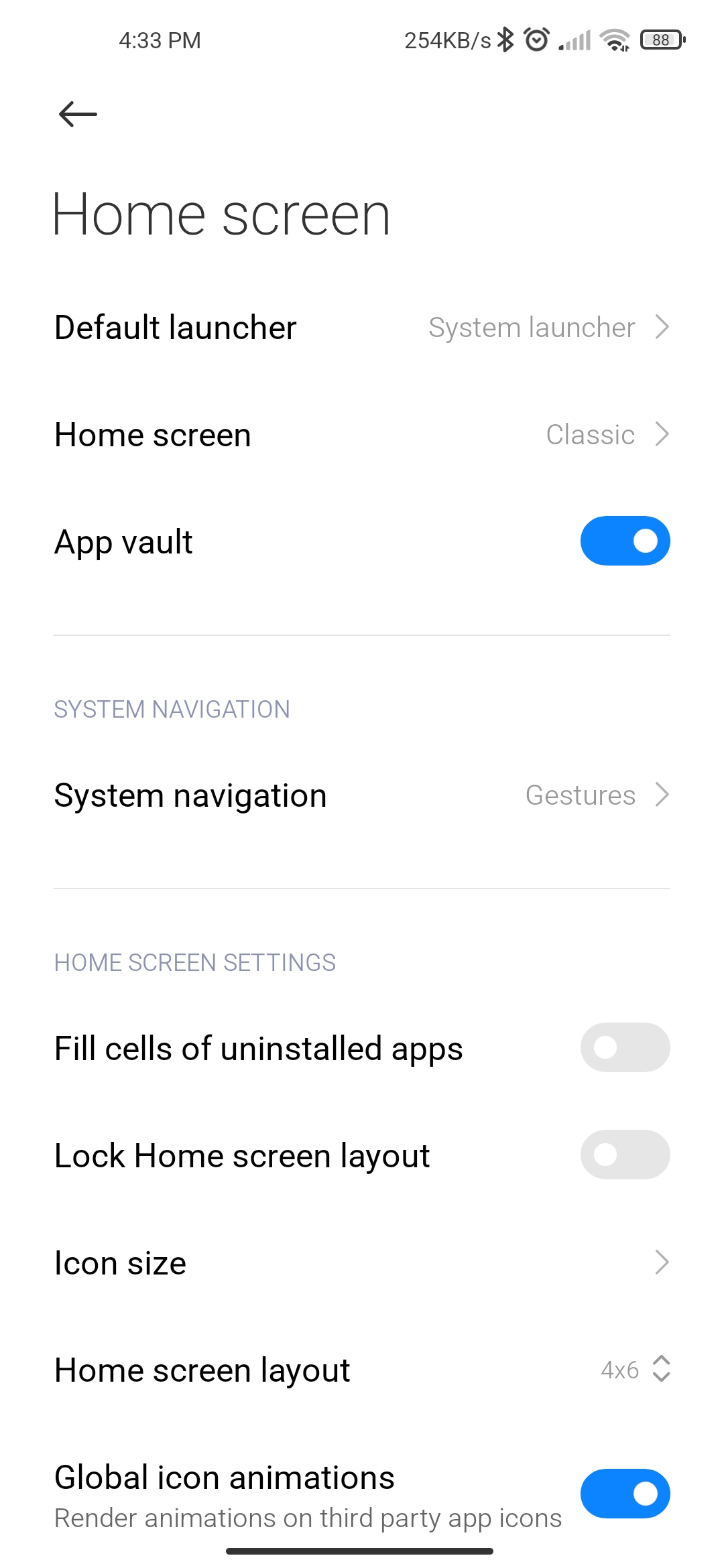Enable Lock Home screen layout
Image resolution: width=724 pixels, height=1568 pixels.
[625, 1155]
